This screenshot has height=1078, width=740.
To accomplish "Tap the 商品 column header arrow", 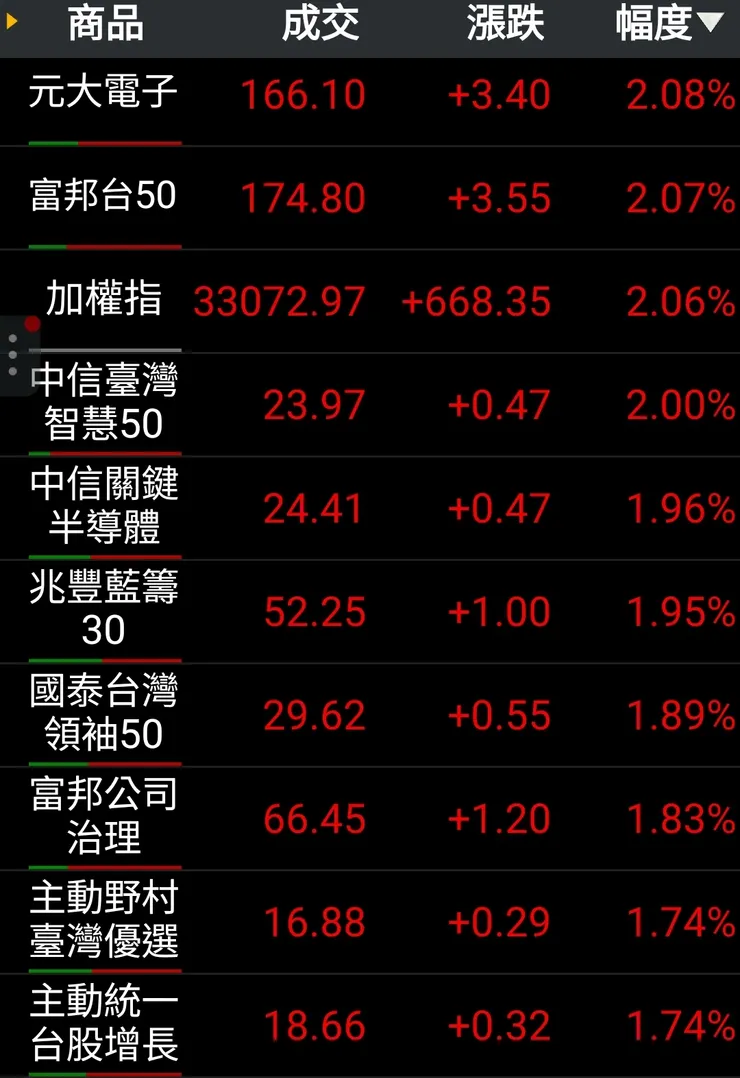I will point(12,20).
